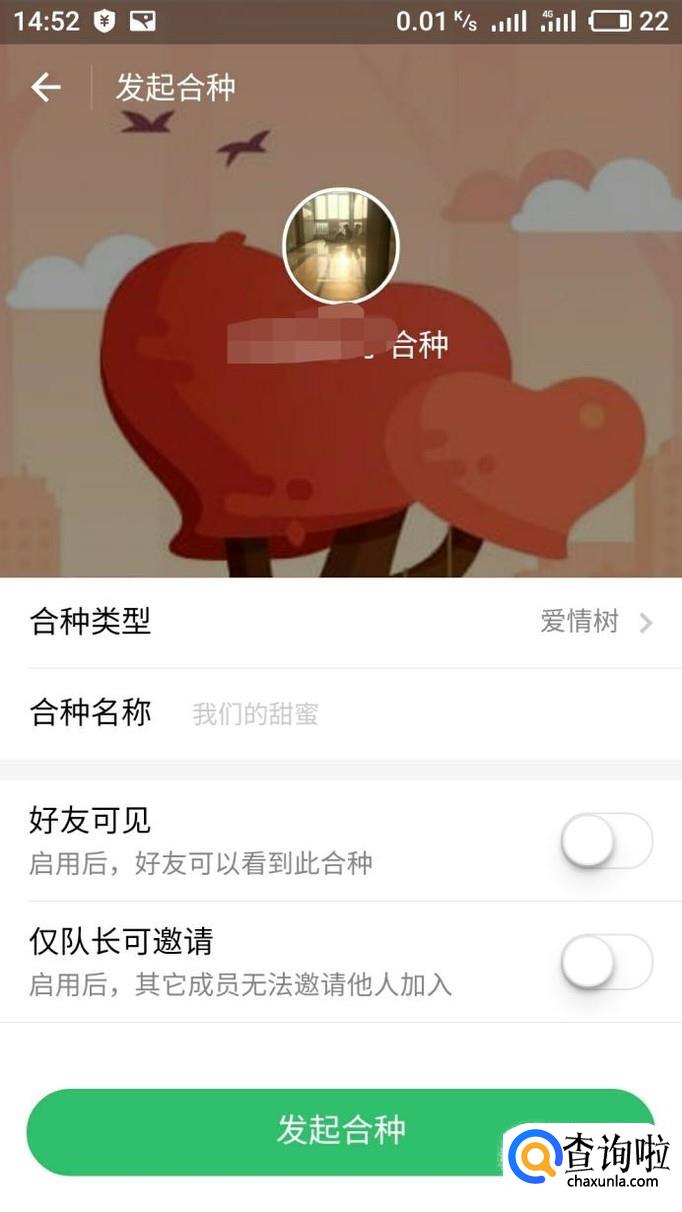
Task: Turn on the 仅队长可邀请 toggle
Action: (606, 962)
